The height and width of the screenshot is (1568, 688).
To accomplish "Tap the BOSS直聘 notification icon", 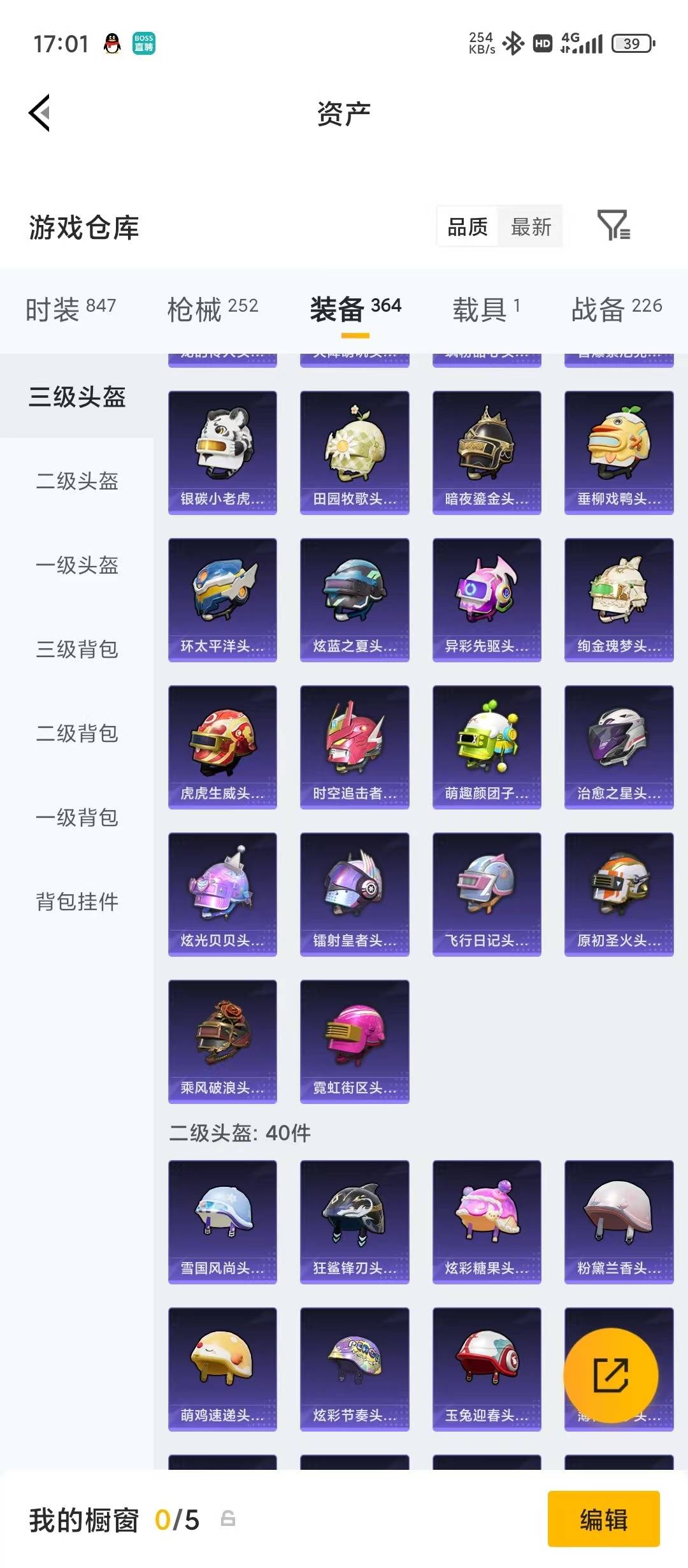I will click(145, 43).
